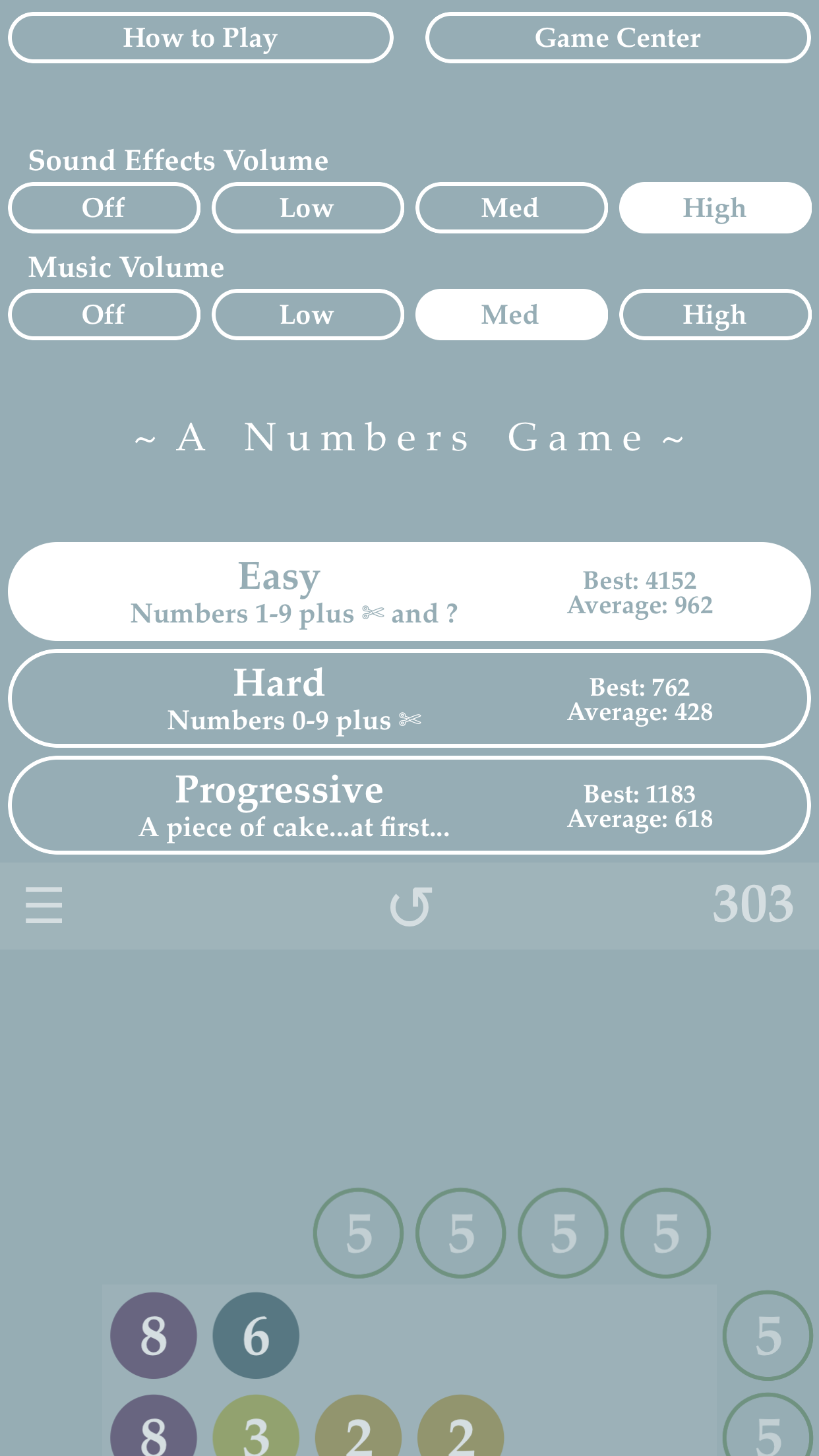Start the Progressive game mode
The width and height of the screenshot is (819, 1456).
click(409, 805)
